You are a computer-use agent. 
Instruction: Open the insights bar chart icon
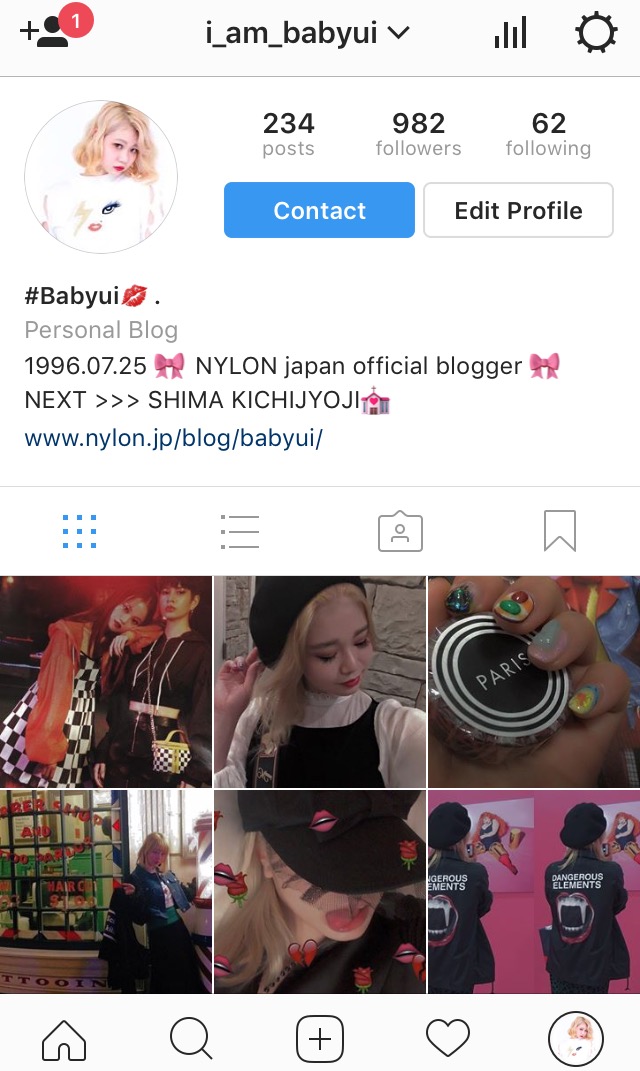coord(510,34)
